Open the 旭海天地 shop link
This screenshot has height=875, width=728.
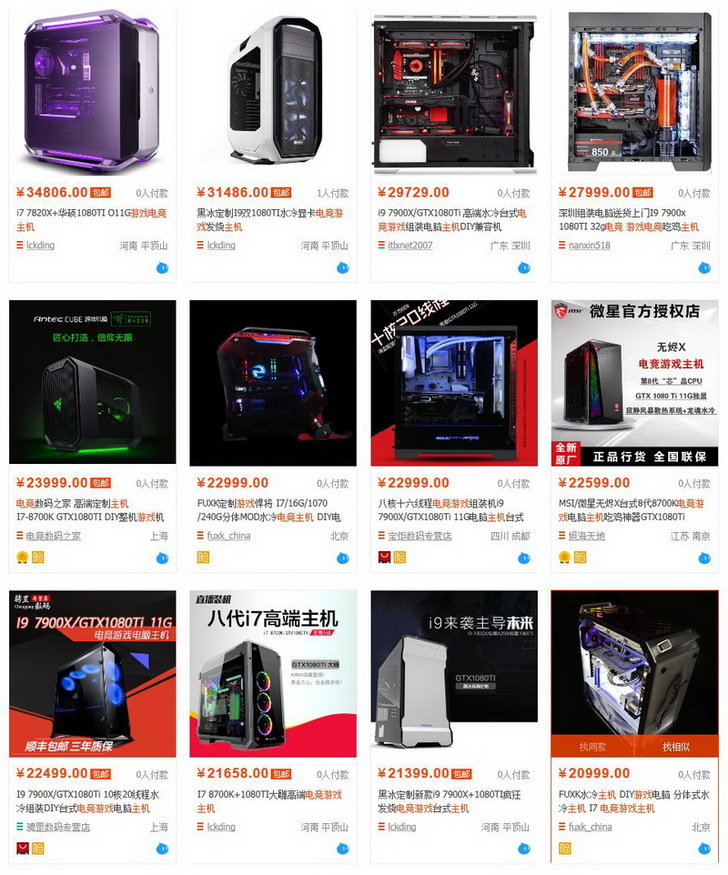pos(590,536)
